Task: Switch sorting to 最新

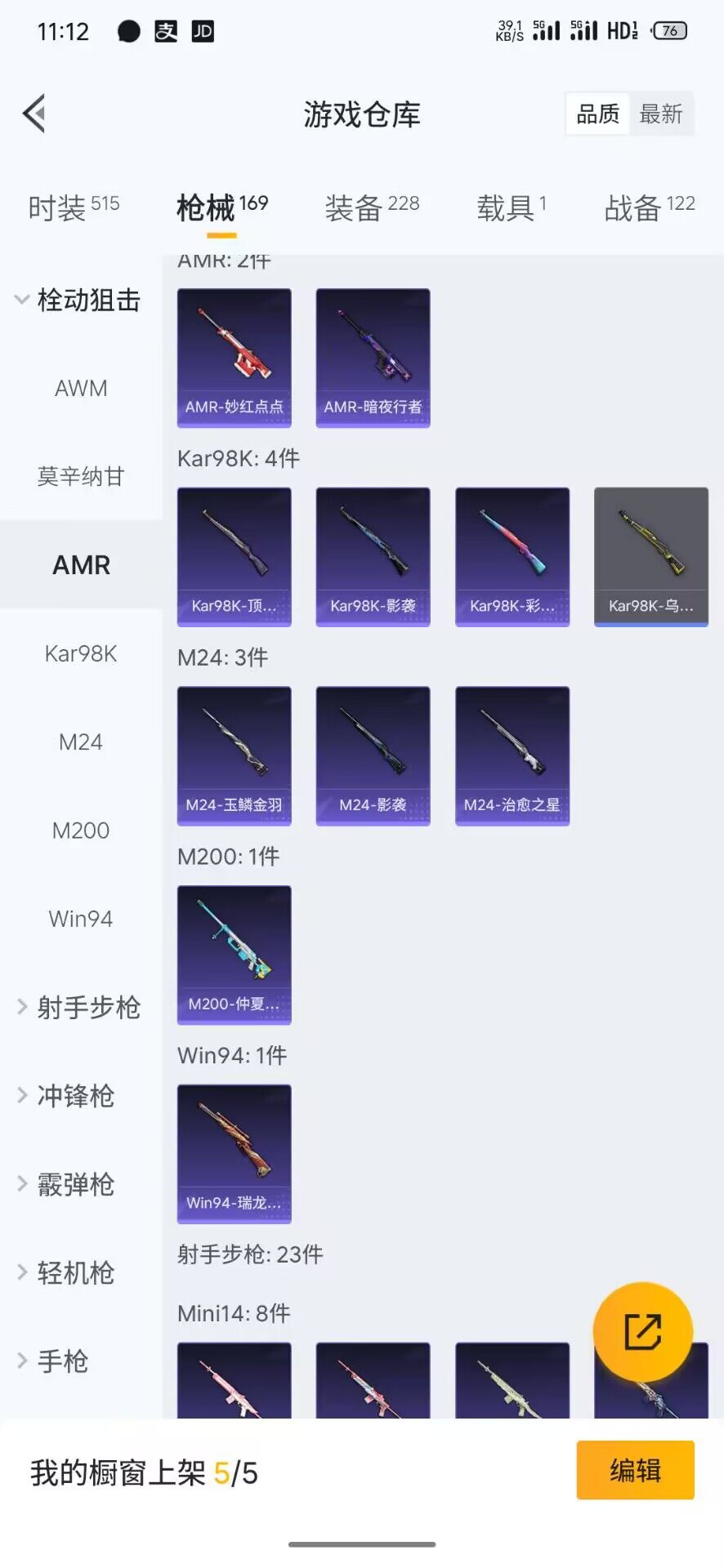Action: (663, 114)
